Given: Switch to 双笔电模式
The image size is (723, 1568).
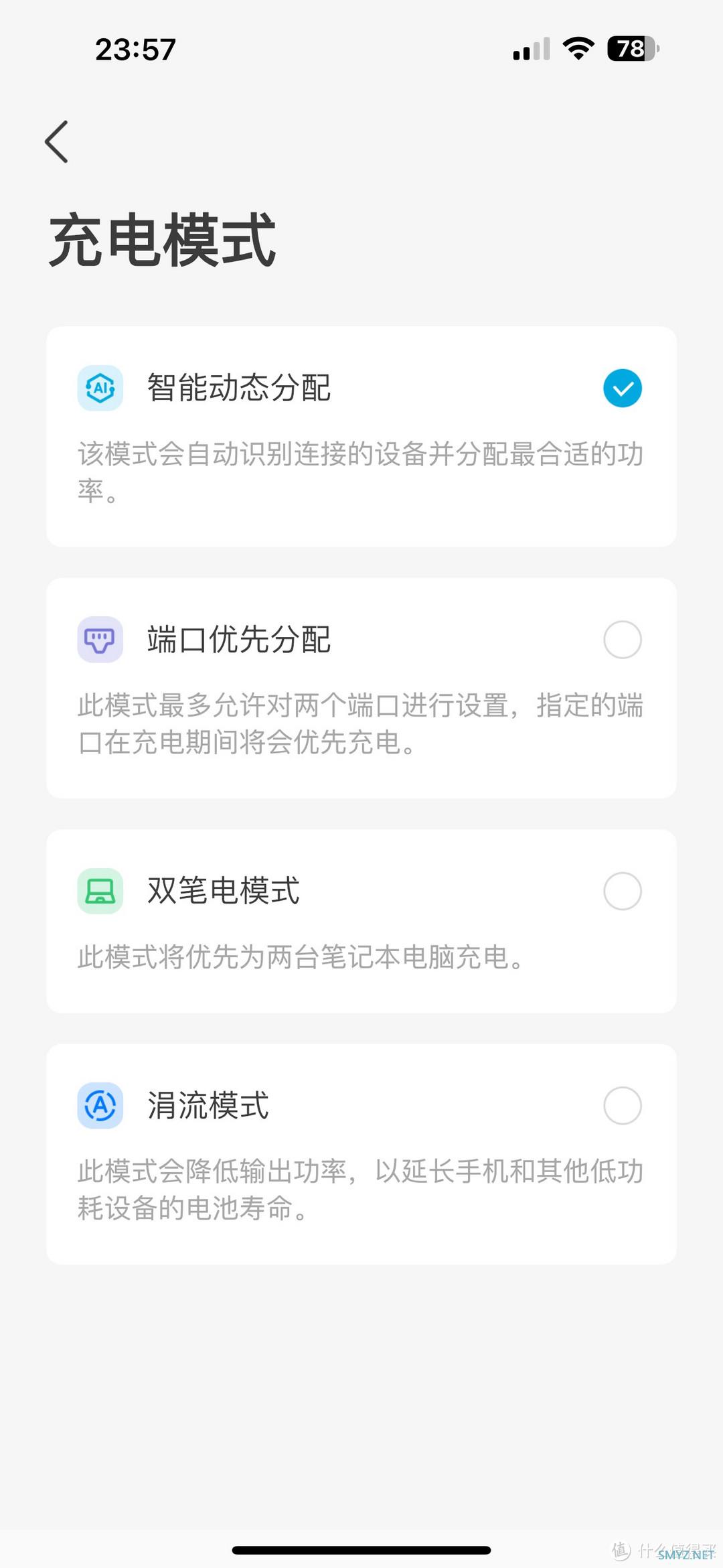Looking at the screenshot, I should pos(622,891).
